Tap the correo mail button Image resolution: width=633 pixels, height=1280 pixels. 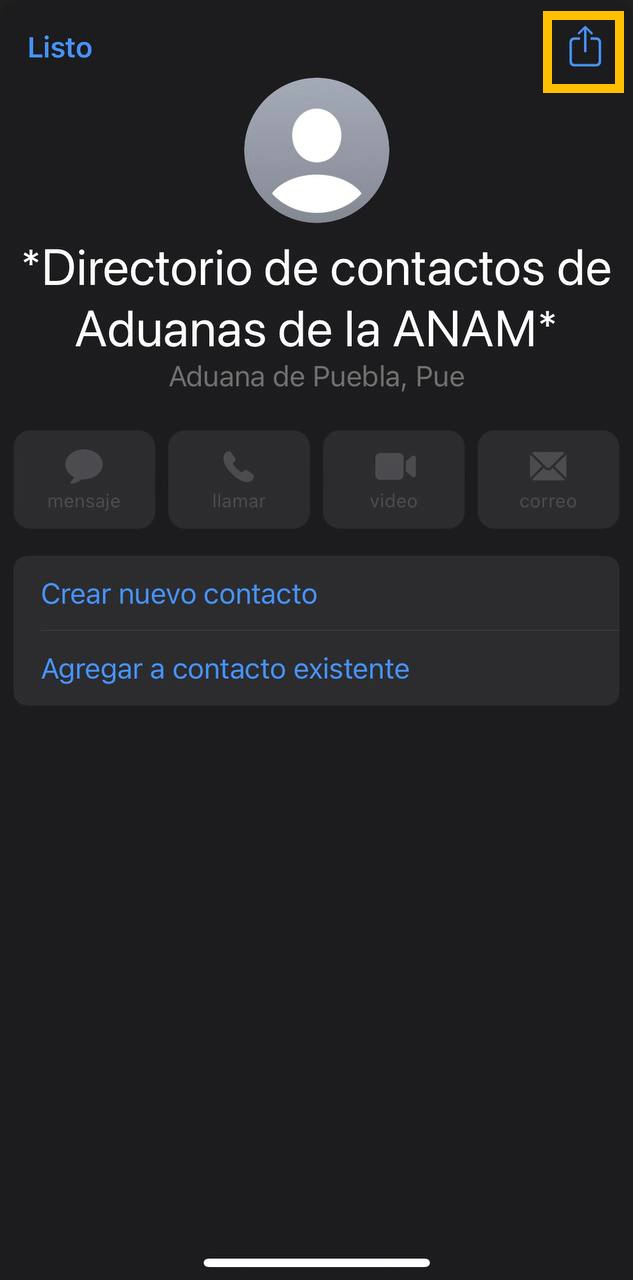(x=548, y=479)
